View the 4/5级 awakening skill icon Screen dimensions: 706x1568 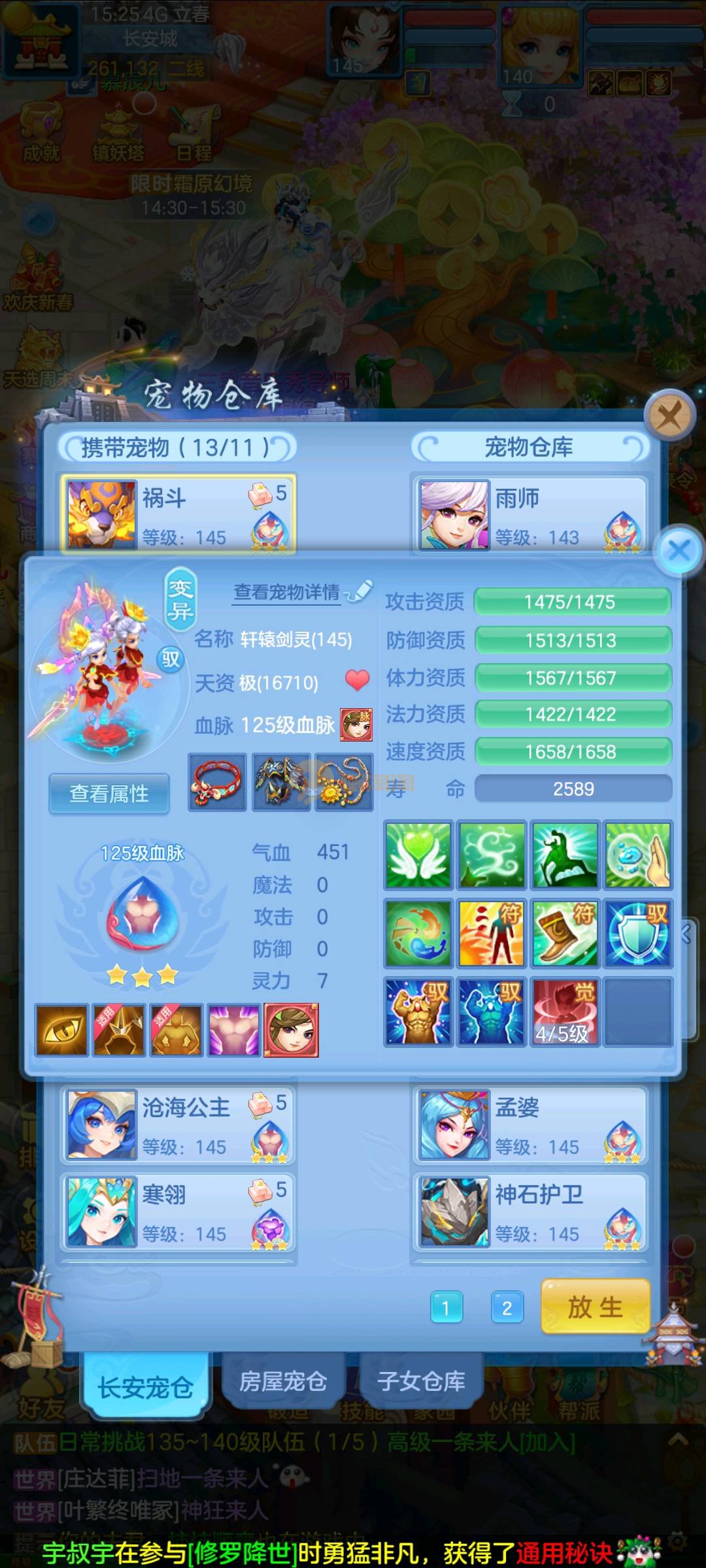(564, 1011)
